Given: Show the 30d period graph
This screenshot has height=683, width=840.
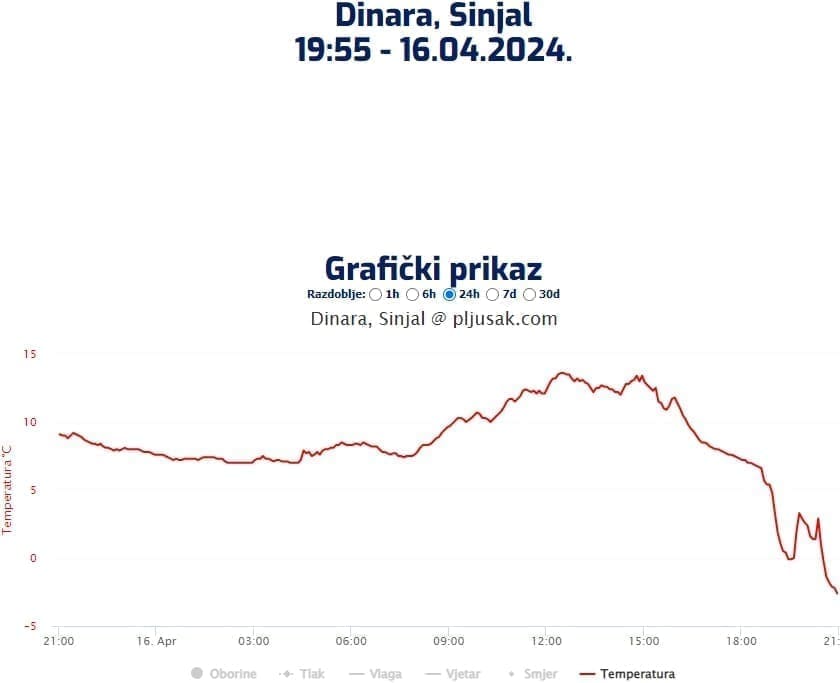Looking at the screenshot, I should [529, 295].
